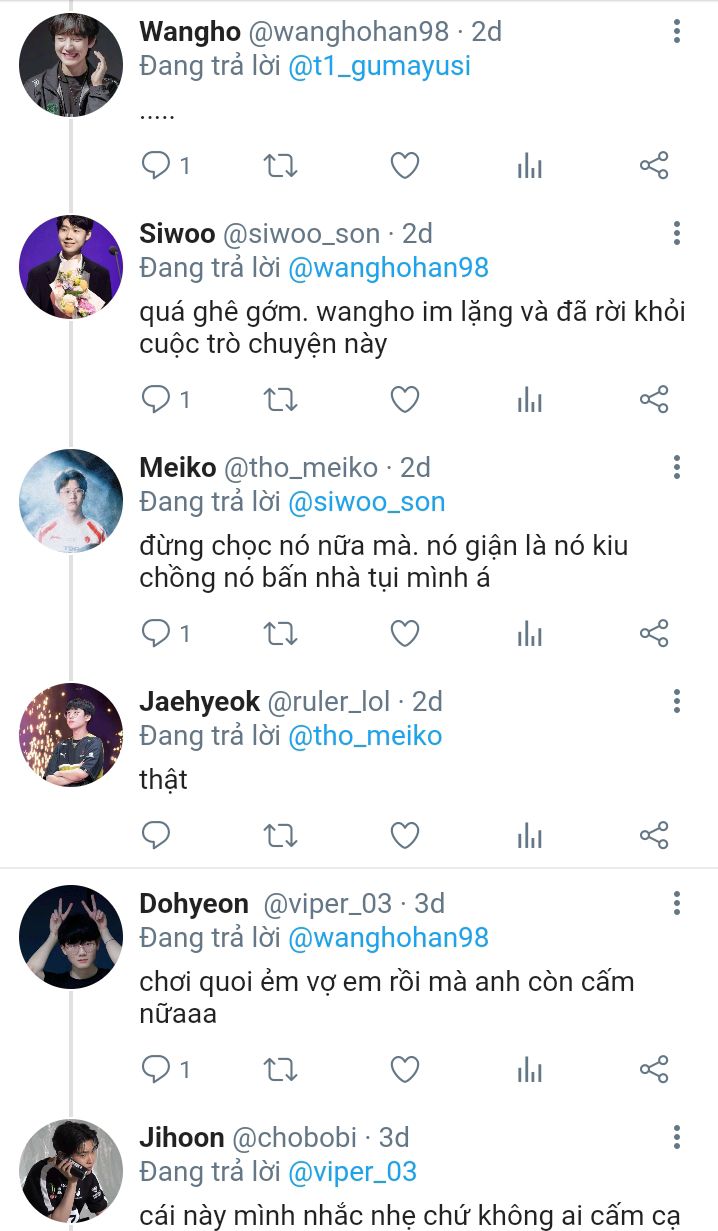
Task: Like Jaehyeok's reply
Action: [x=404, y=835]
